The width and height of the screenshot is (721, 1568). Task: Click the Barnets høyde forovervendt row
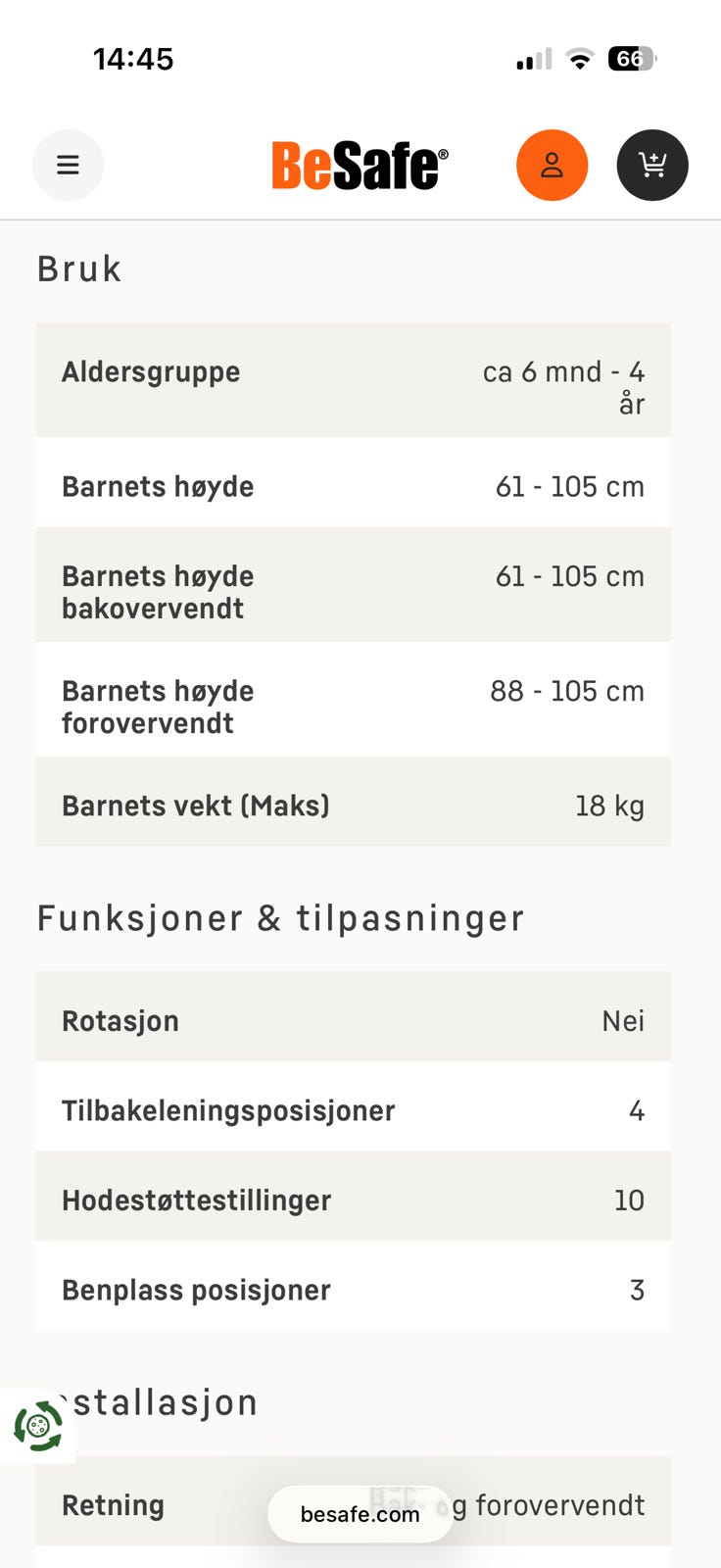[353, 699]
